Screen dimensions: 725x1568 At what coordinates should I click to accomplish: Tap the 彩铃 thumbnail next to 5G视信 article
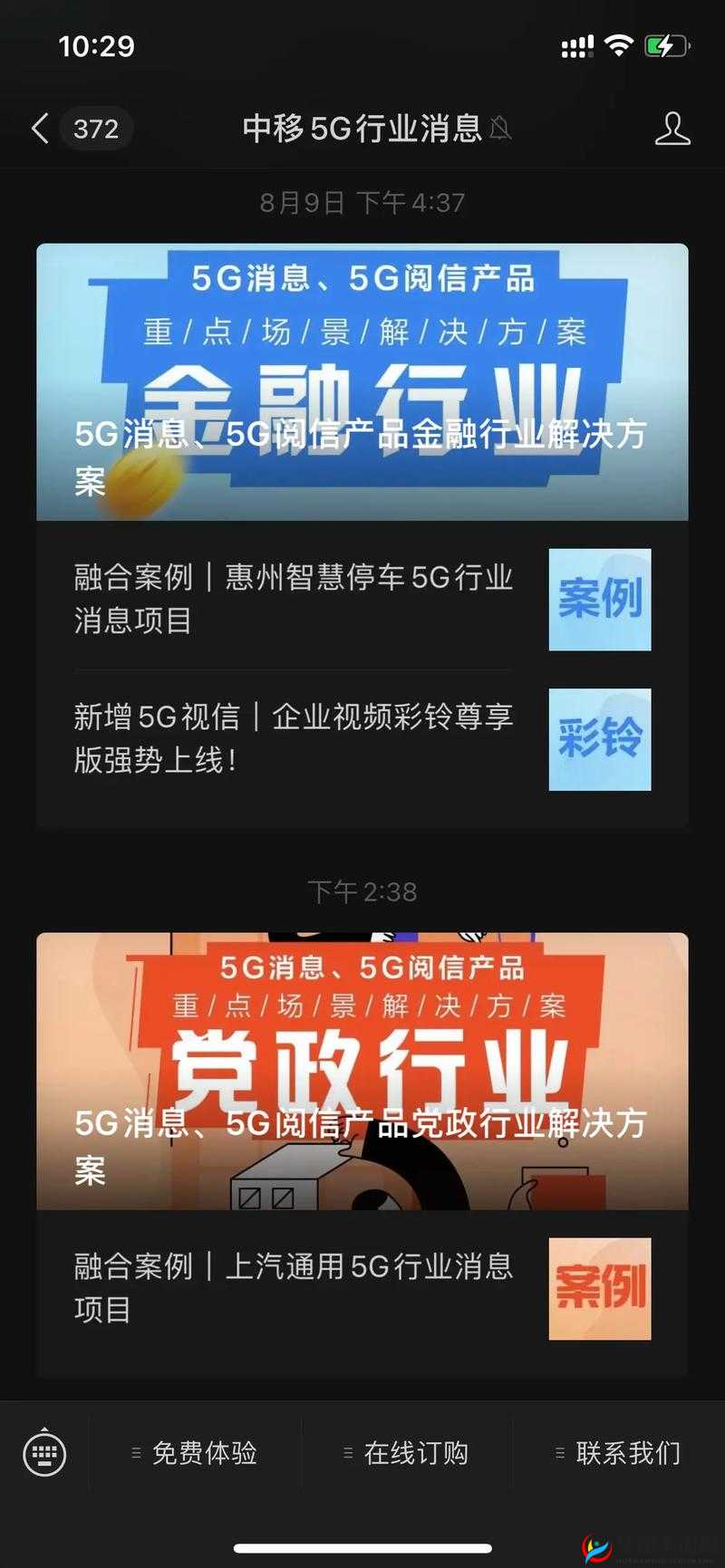point(600,739)
